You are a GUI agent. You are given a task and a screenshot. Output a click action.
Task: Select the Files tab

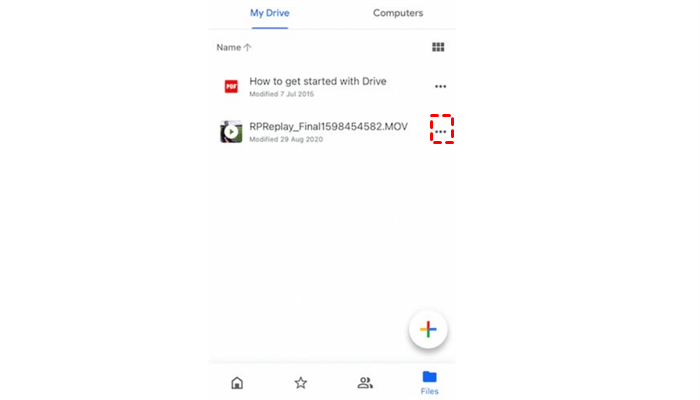429,382
